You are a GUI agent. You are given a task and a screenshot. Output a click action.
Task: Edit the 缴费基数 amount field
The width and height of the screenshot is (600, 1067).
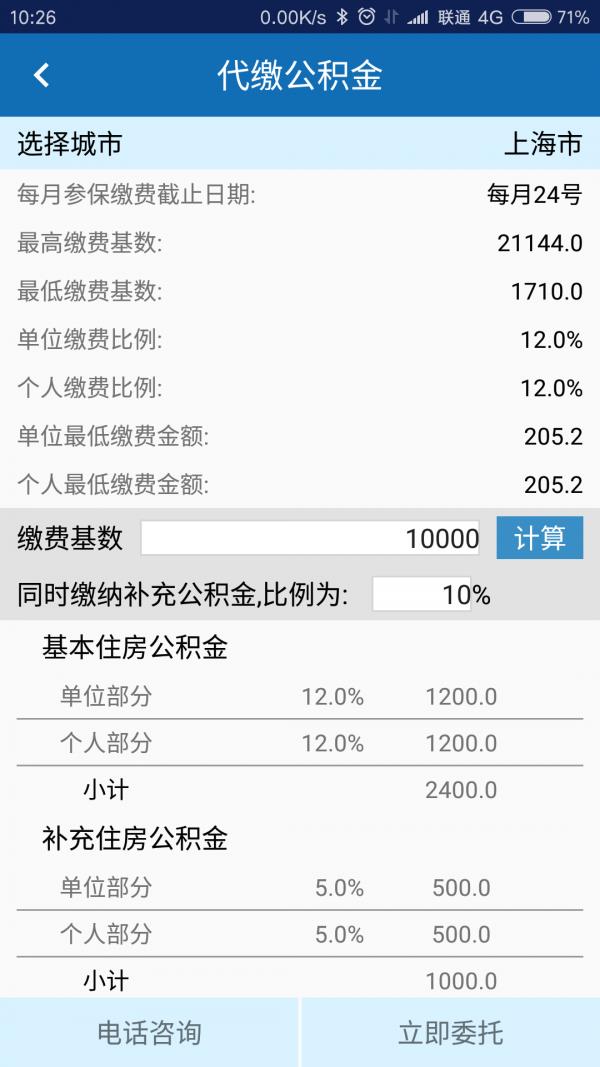310,538
